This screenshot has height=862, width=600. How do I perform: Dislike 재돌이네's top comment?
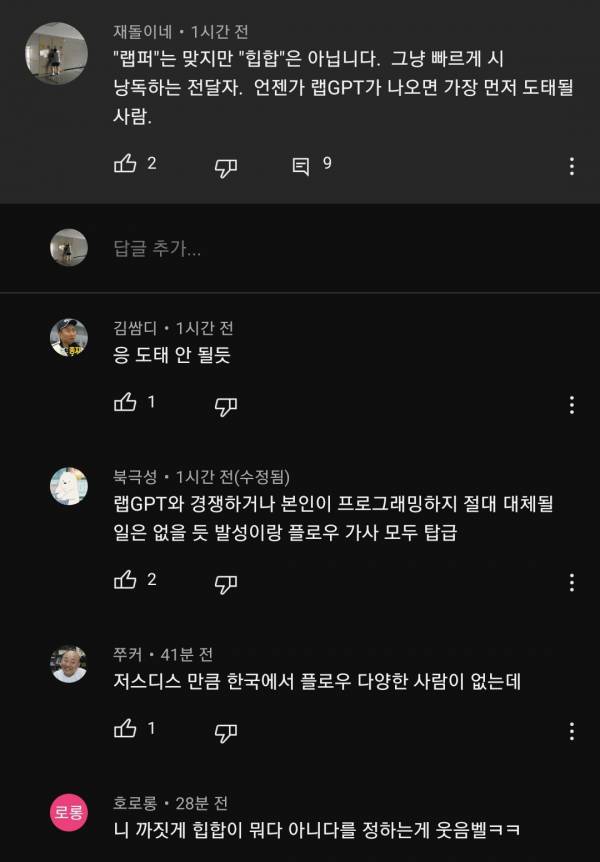click(226, 167)
